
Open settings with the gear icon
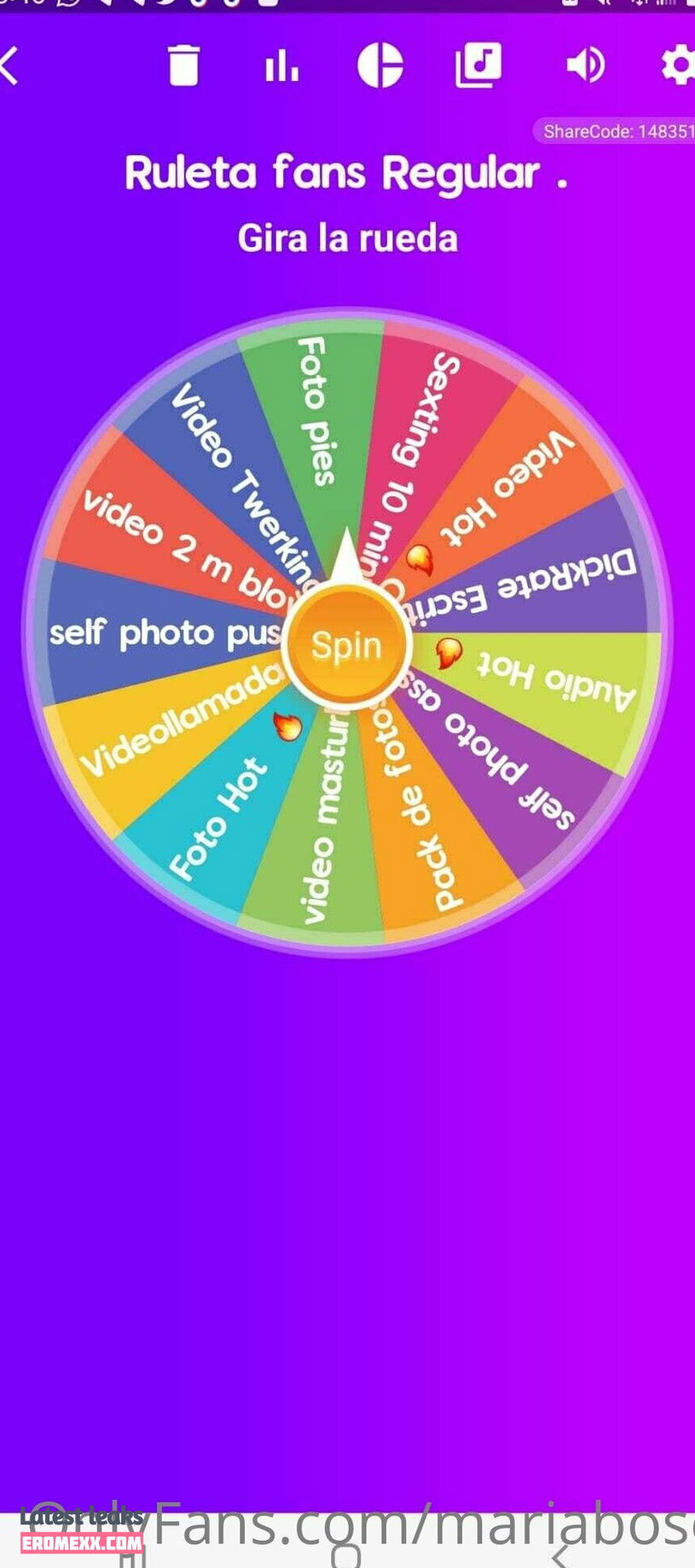(x=678, y=65)
